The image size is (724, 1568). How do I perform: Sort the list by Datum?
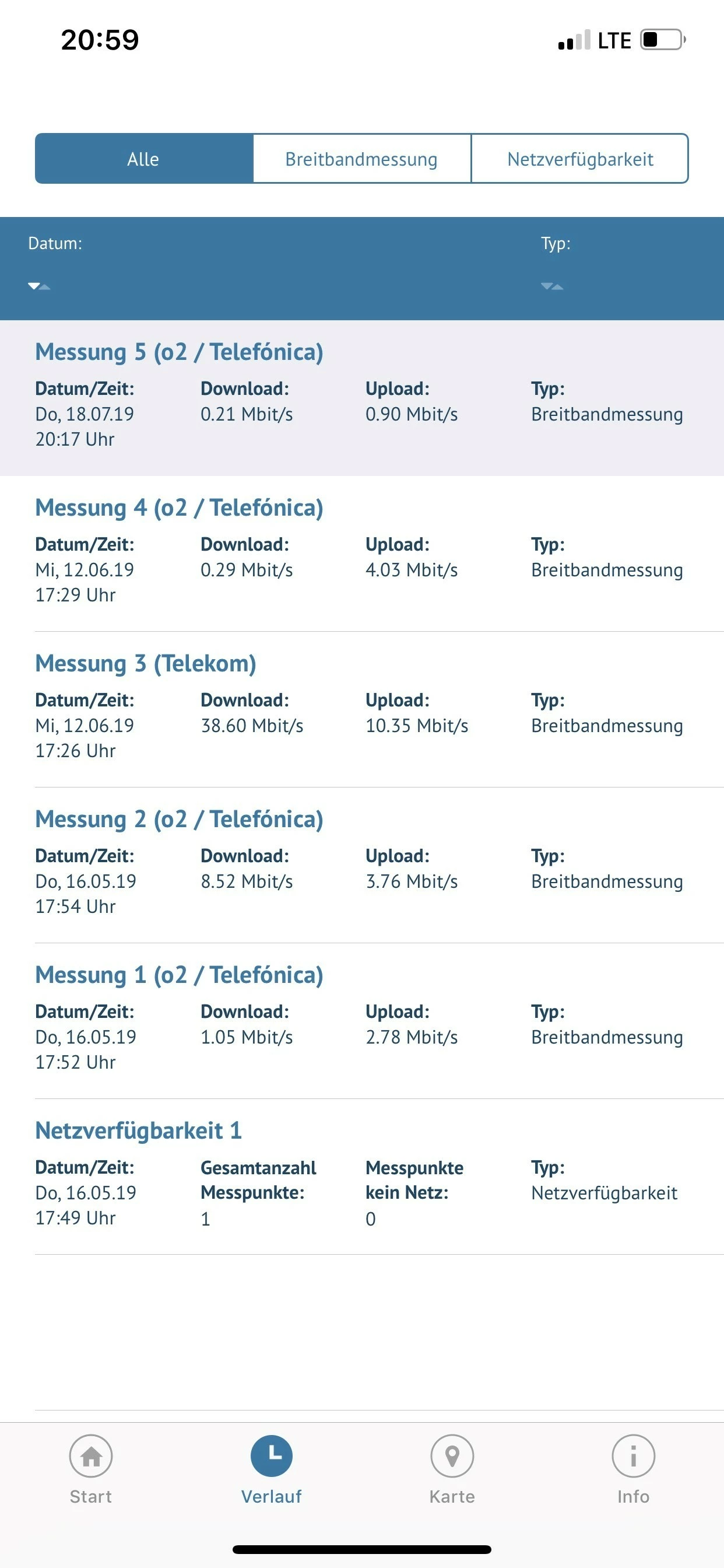click(40, 285)
